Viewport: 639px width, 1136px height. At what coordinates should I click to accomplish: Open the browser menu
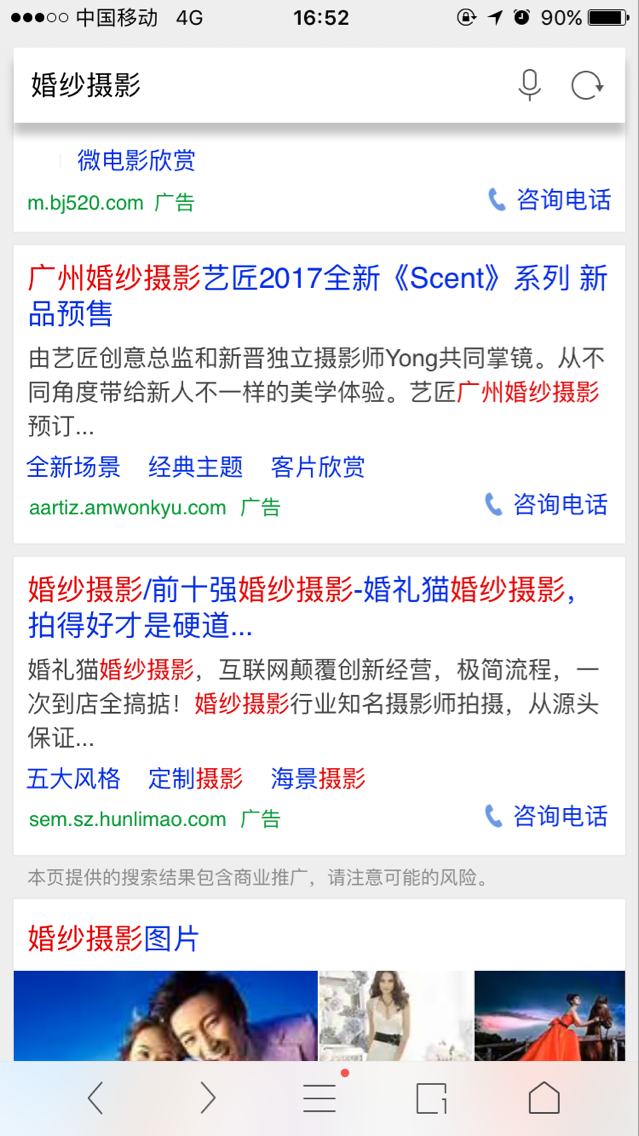pos(320,1098)
